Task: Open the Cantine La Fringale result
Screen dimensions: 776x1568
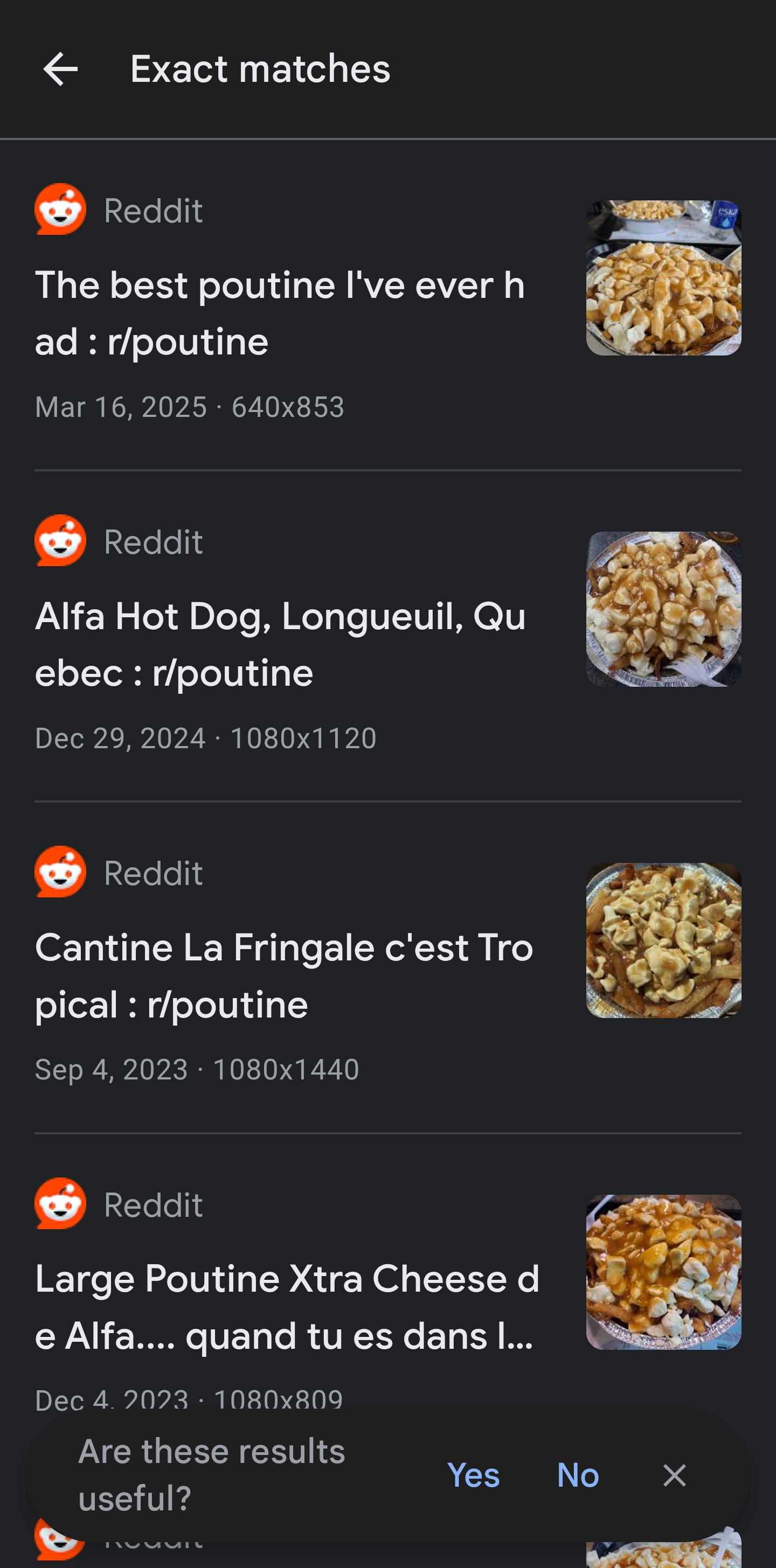Action: pos(388,967)
